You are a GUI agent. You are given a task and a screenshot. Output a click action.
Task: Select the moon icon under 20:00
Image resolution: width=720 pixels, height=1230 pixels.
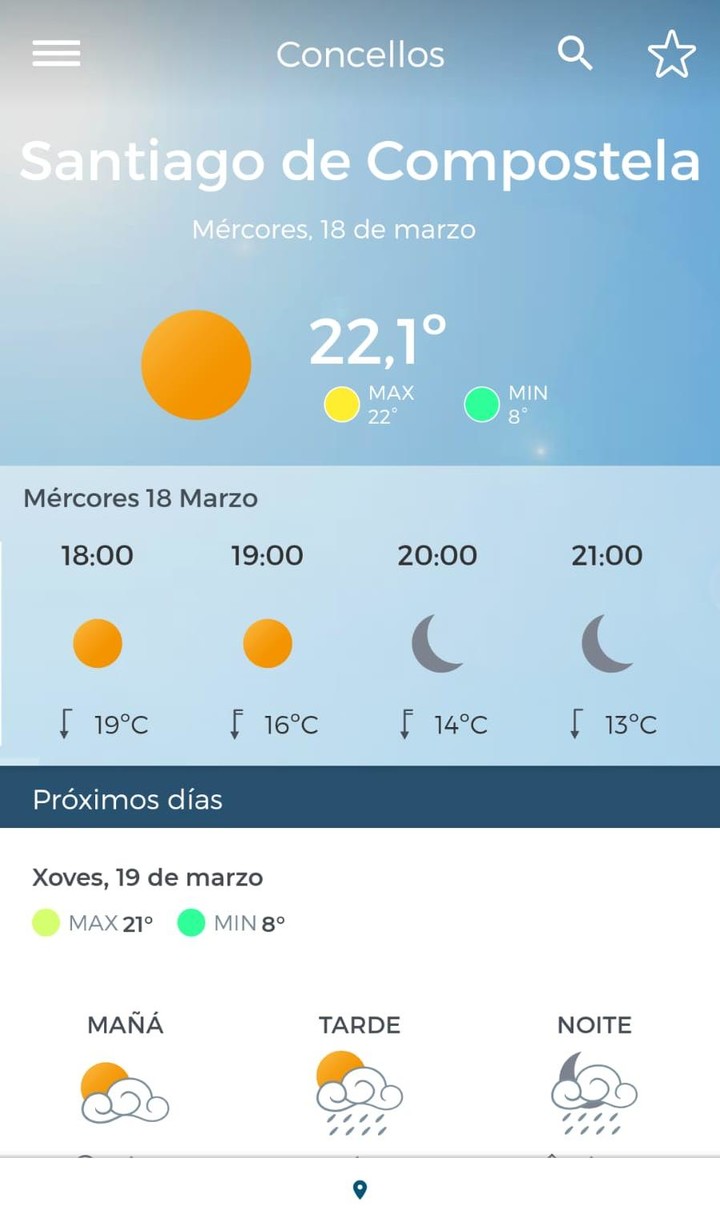click(437, 643)
